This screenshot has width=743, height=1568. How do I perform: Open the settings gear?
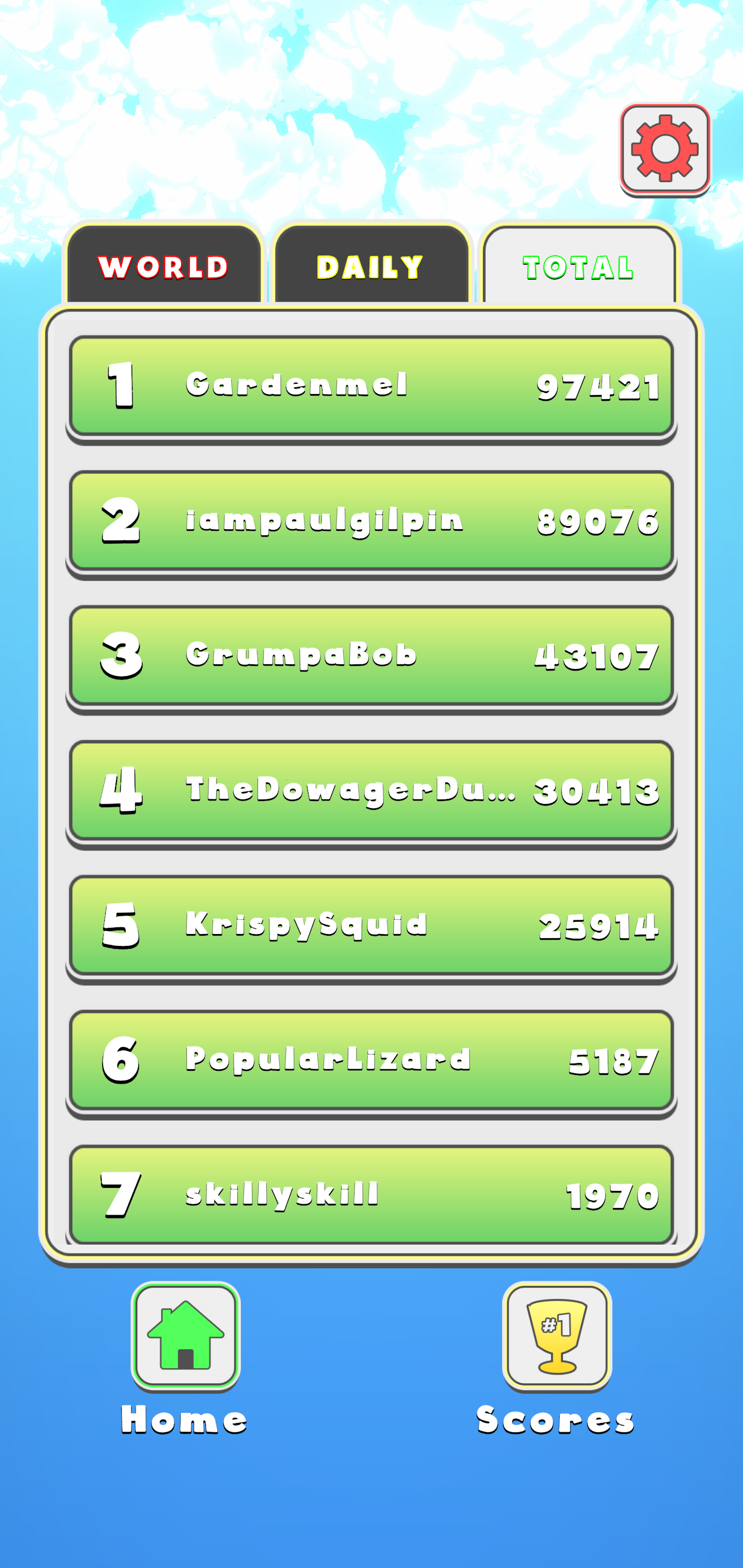click(x=665, y=149)
